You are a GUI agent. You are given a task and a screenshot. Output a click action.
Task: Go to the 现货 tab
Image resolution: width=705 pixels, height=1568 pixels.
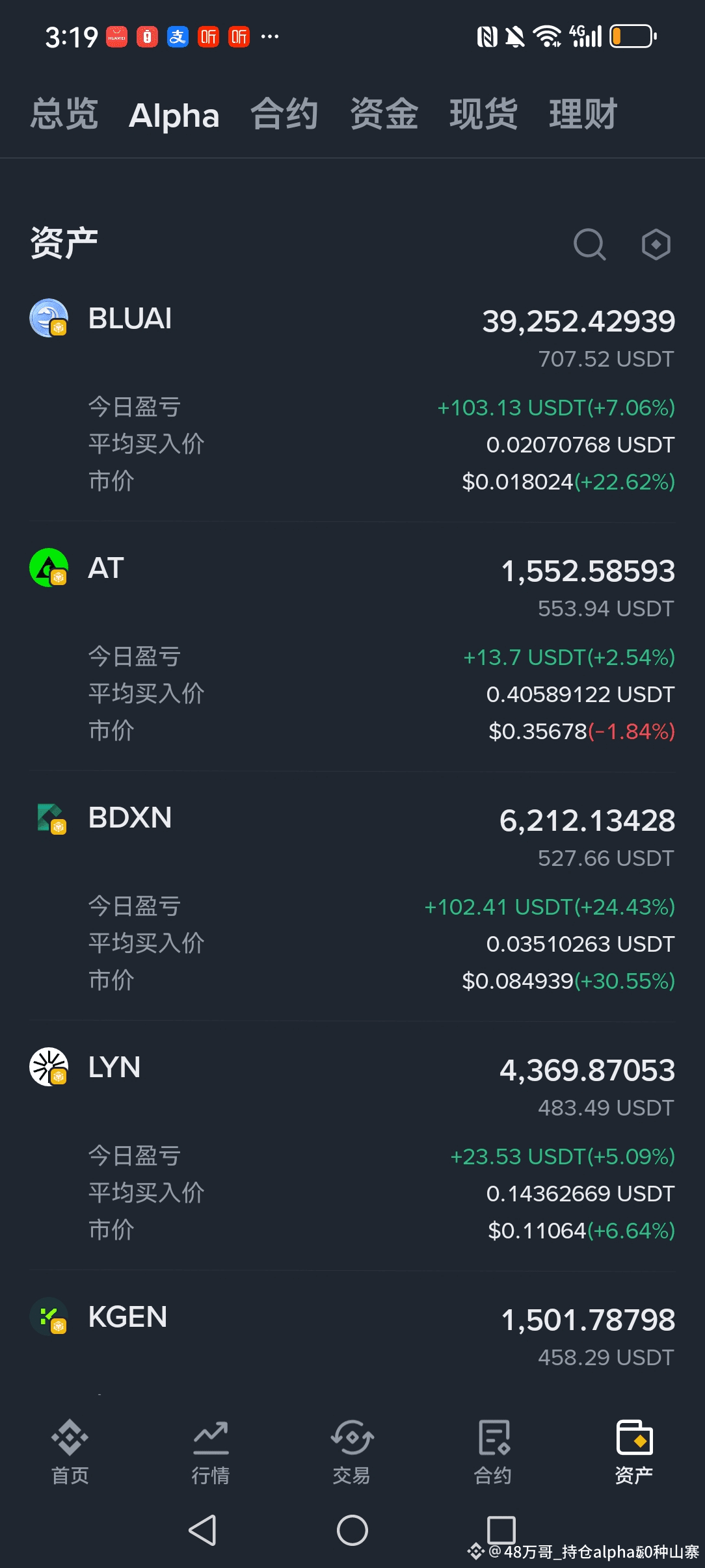tap(483, 115)
